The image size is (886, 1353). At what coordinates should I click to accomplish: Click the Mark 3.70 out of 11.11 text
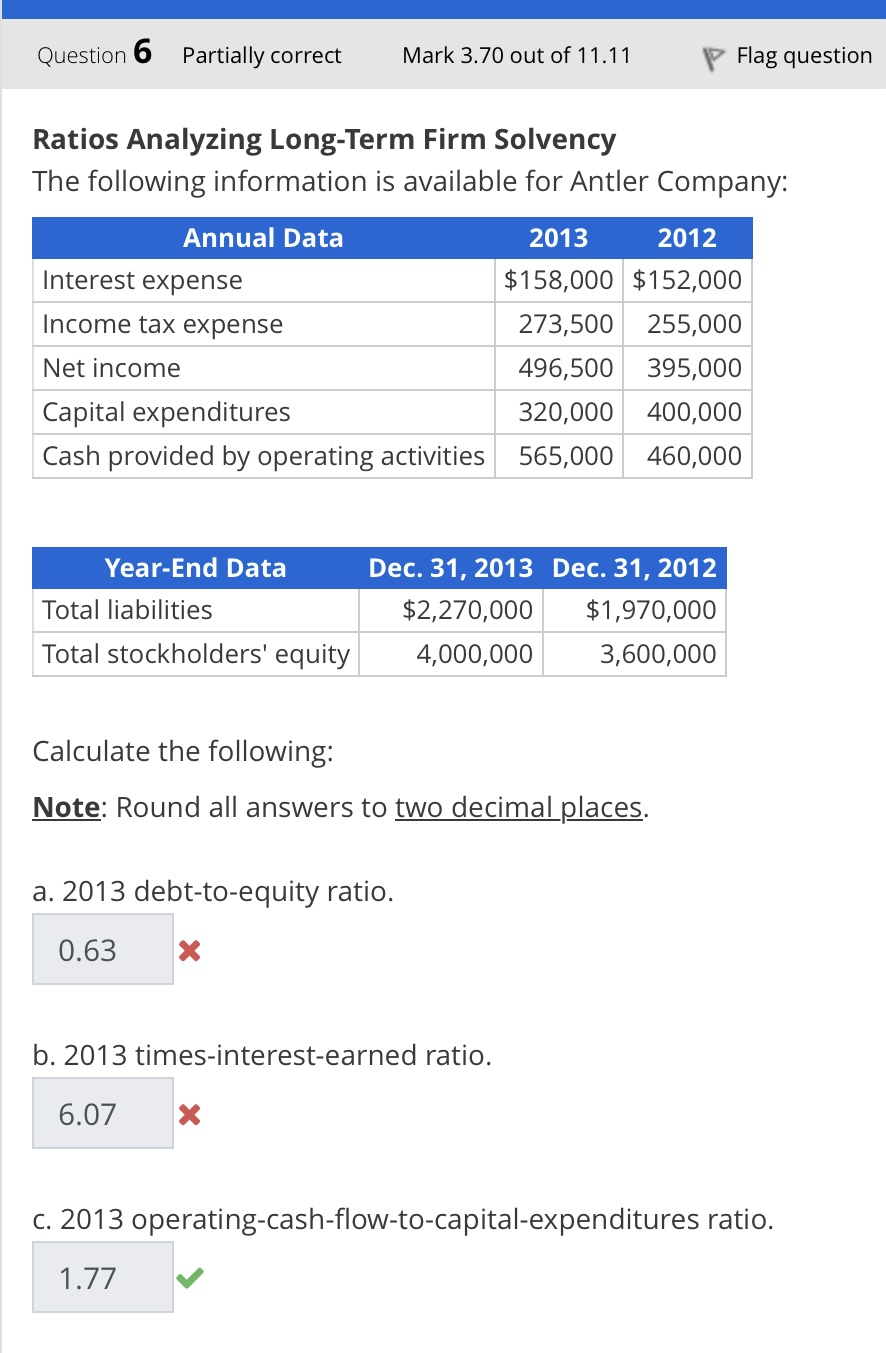click(517, 55)
